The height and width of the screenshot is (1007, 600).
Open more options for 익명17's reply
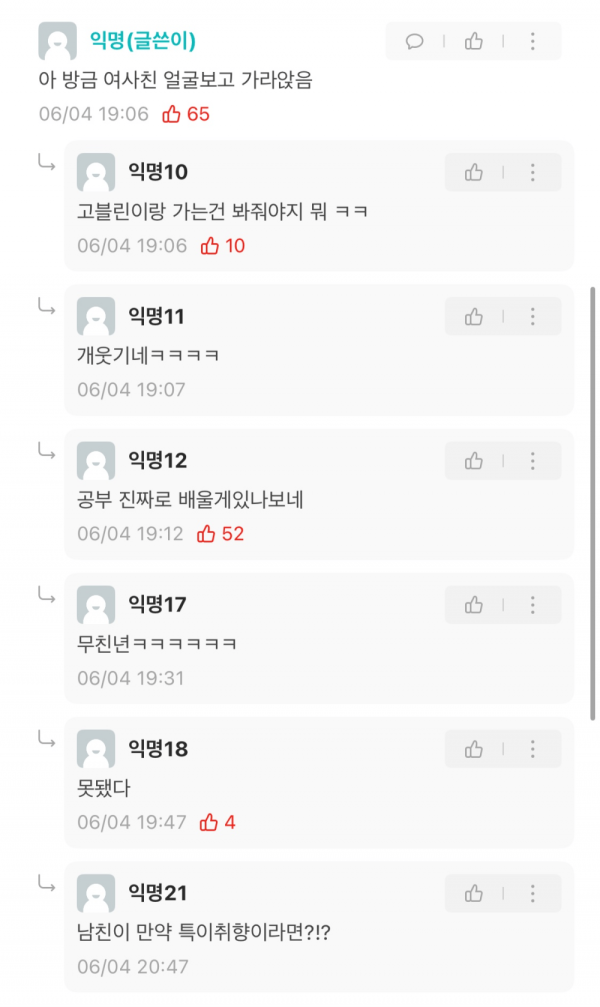[x=533, y=605]
